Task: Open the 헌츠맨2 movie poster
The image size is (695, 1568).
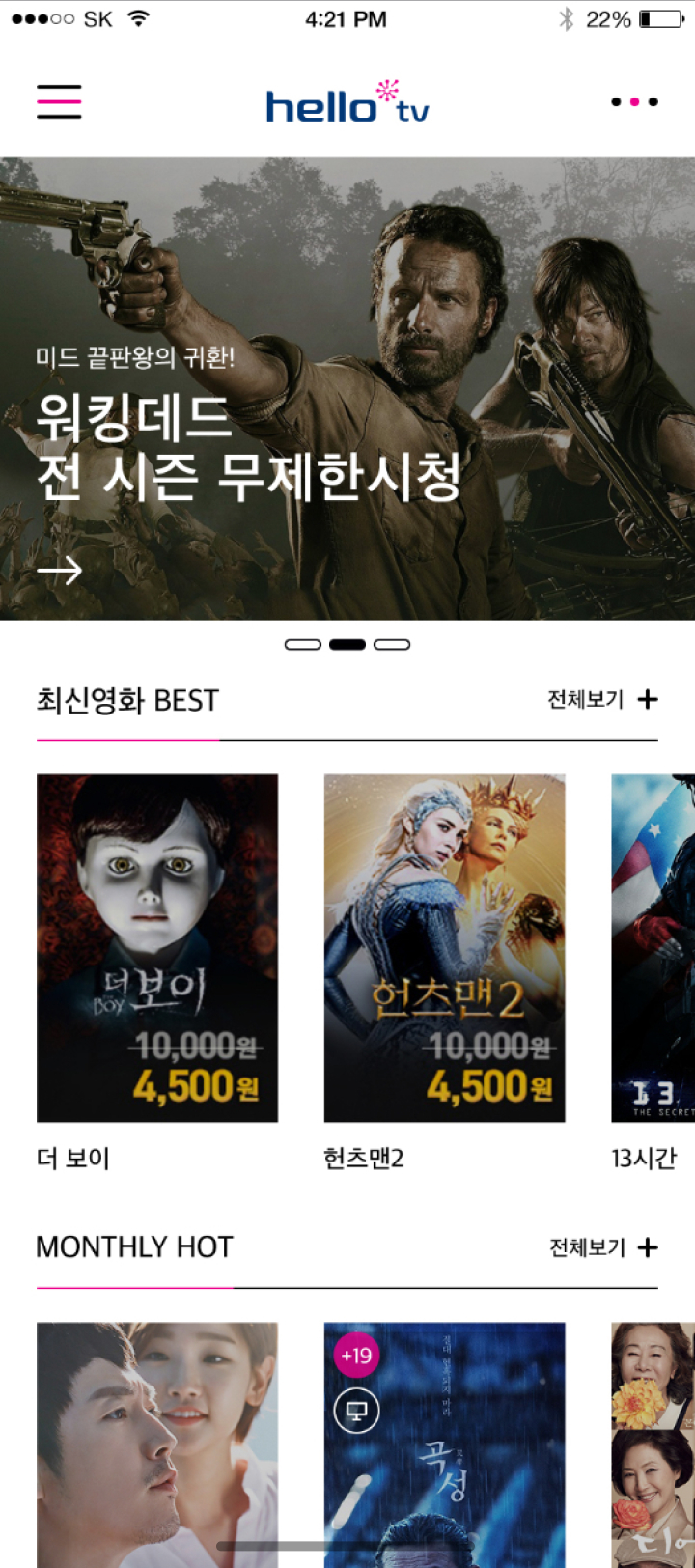Action: 444,947
